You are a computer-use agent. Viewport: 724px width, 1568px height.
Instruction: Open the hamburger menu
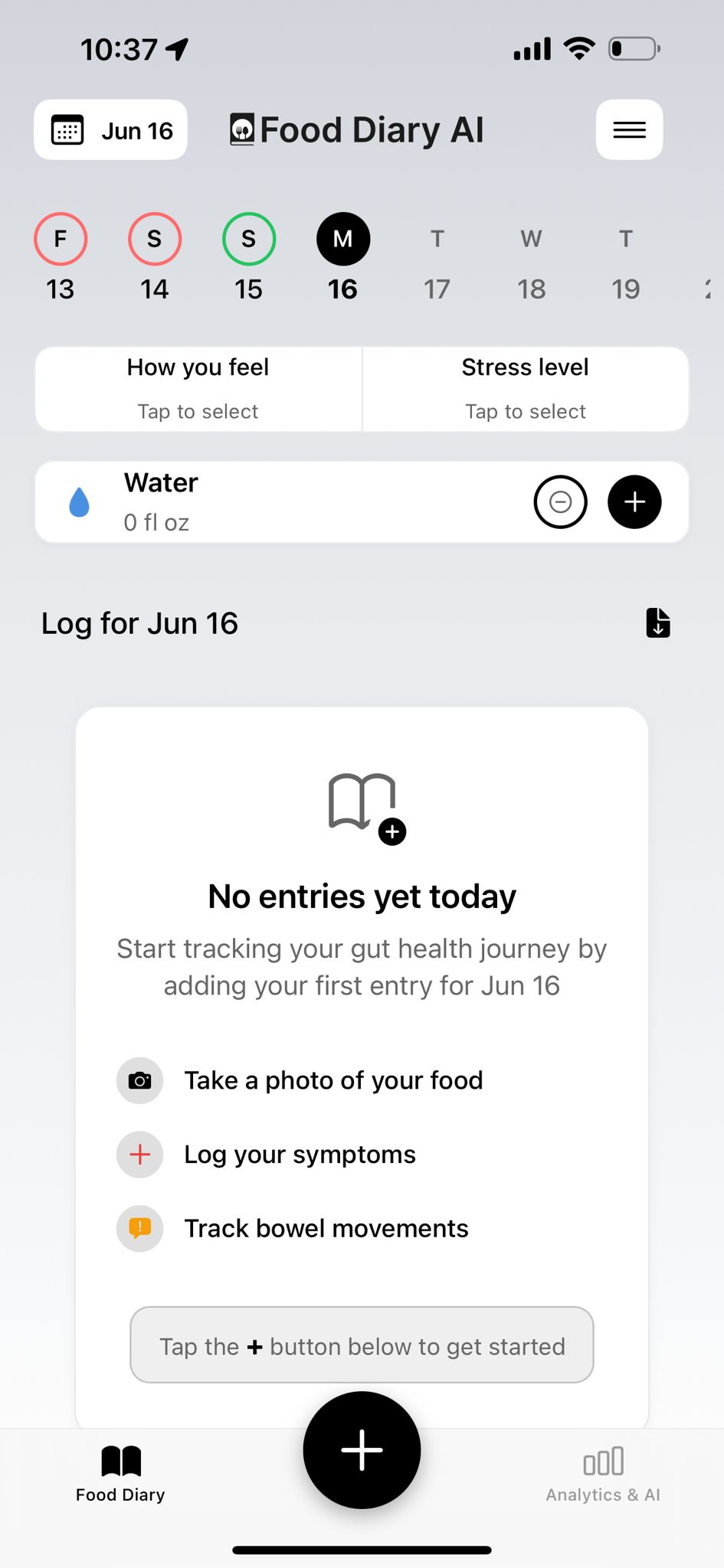[628, 130]
